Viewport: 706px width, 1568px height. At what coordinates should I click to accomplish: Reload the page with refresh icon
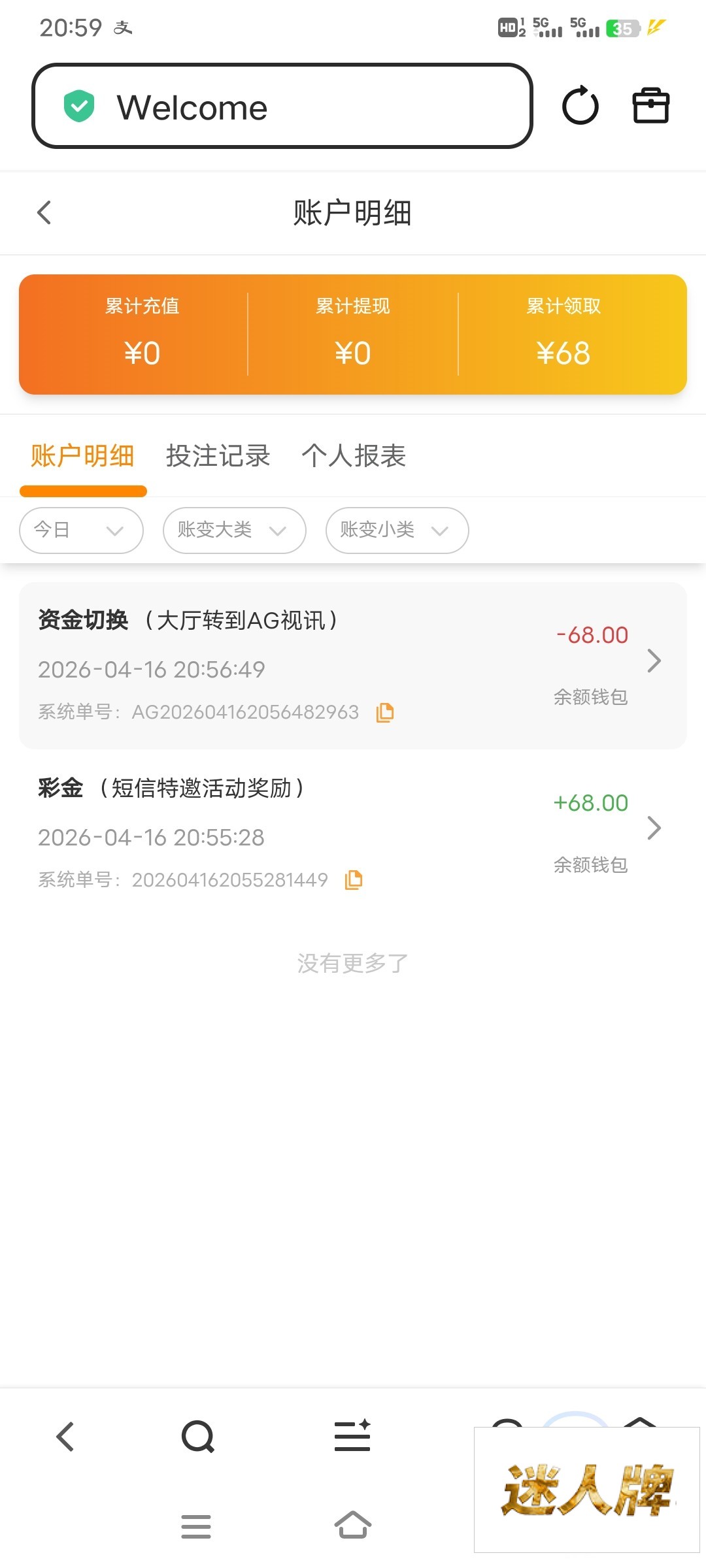pos(580,106)
